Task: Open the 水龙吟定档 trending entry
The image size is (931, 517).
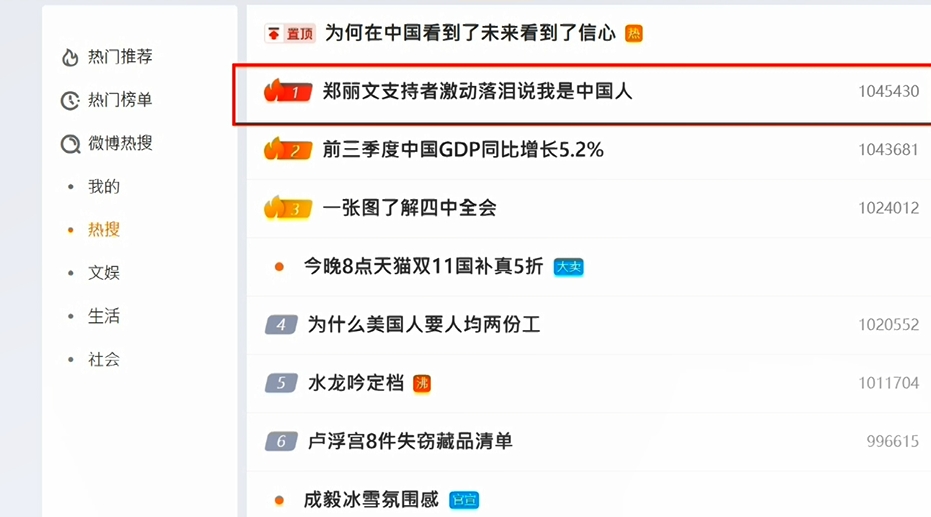Action: point(356,383)
